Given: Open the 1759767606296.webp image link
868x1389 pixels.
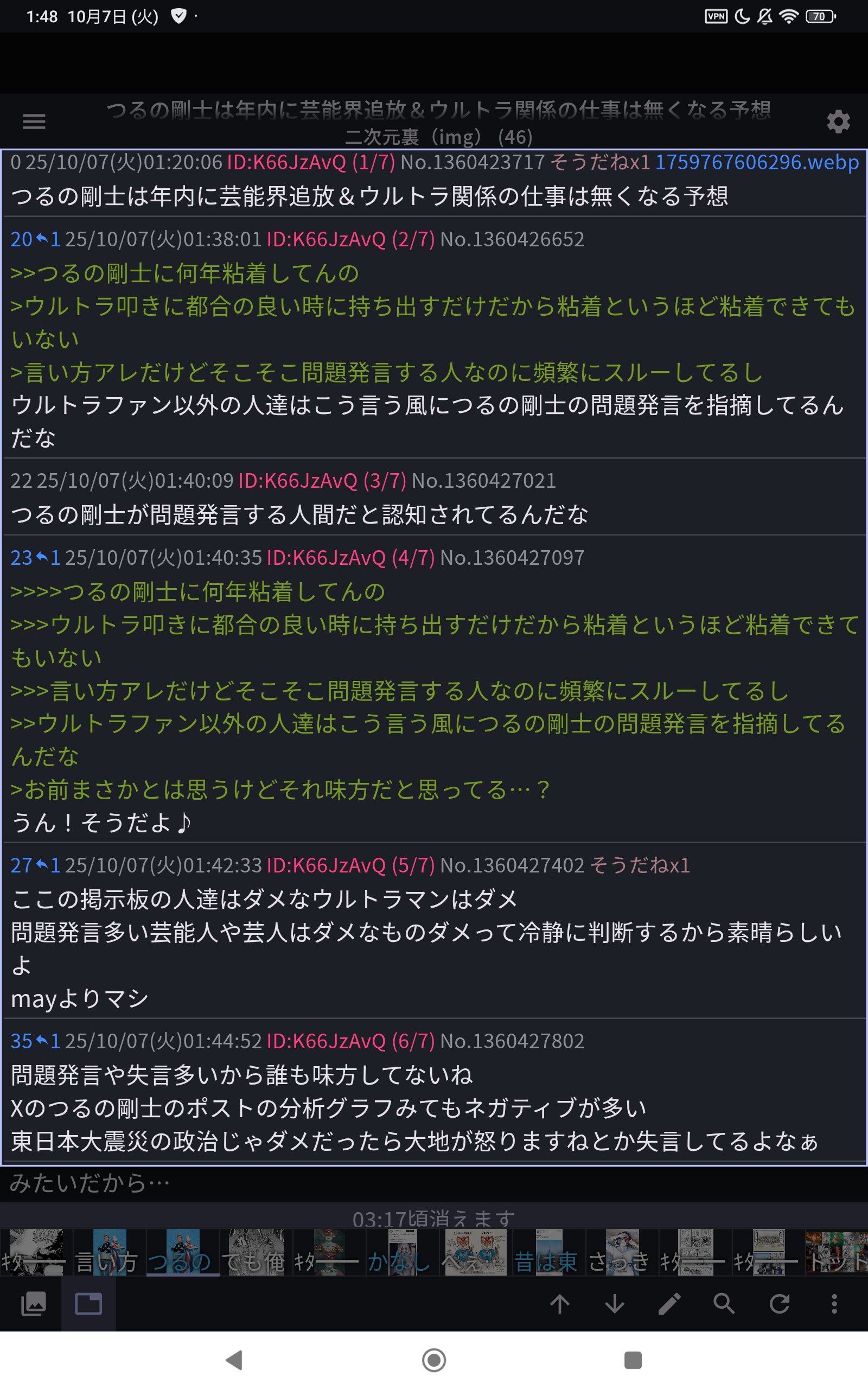Looking at the screenshot, I should pos(757,162).
